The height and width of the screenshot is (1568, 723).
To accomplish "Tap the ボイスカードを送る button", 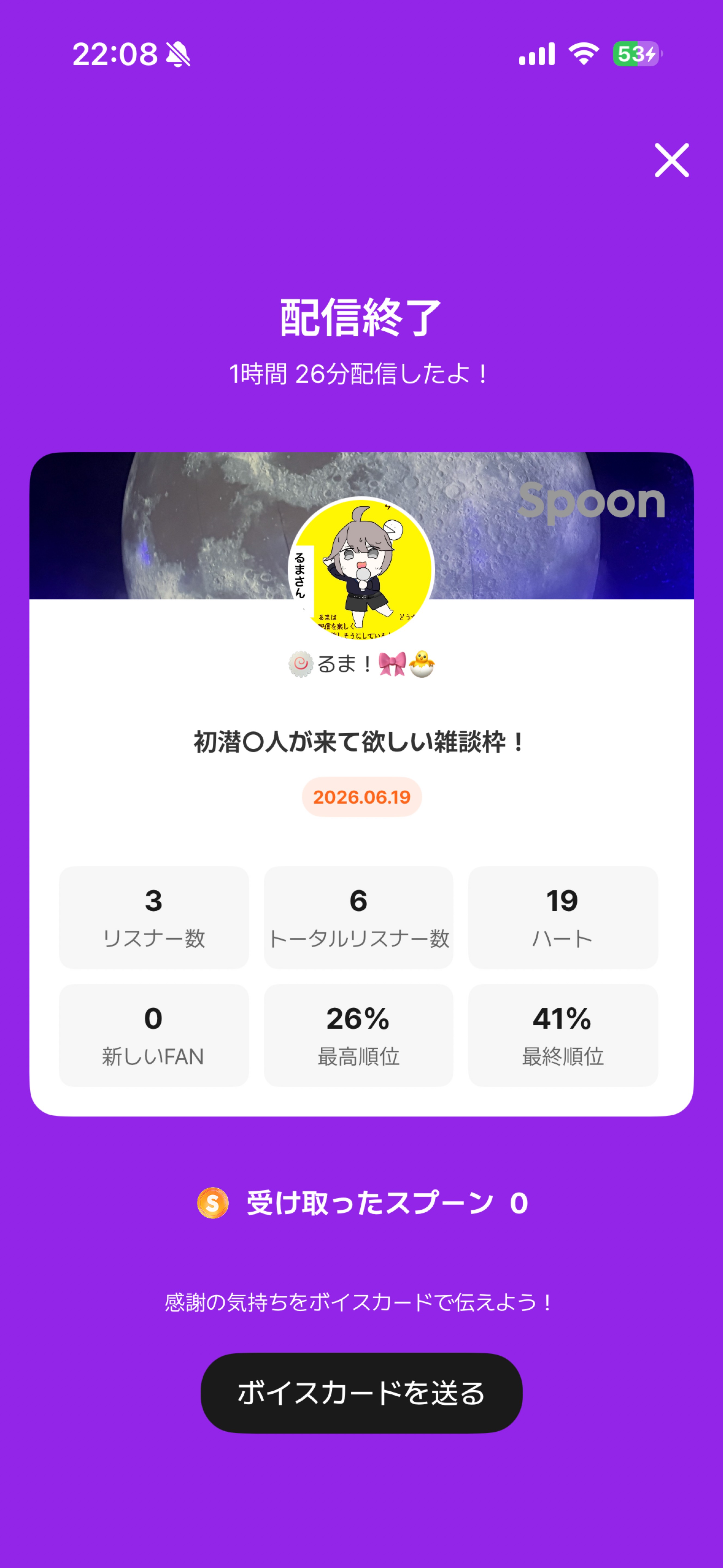I will click(x=361, y=1393).
